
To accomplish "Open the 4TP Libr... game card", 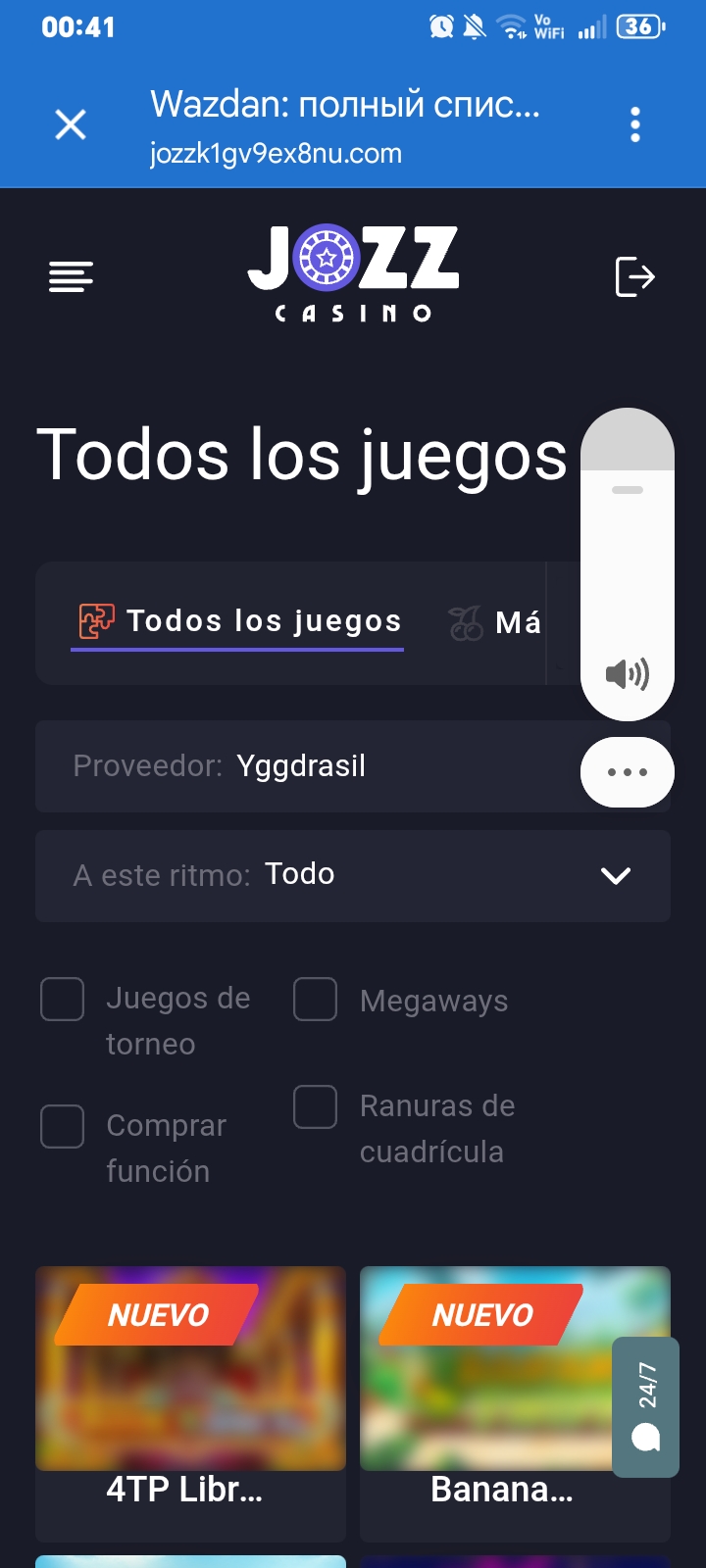I will click(190, 1403).
